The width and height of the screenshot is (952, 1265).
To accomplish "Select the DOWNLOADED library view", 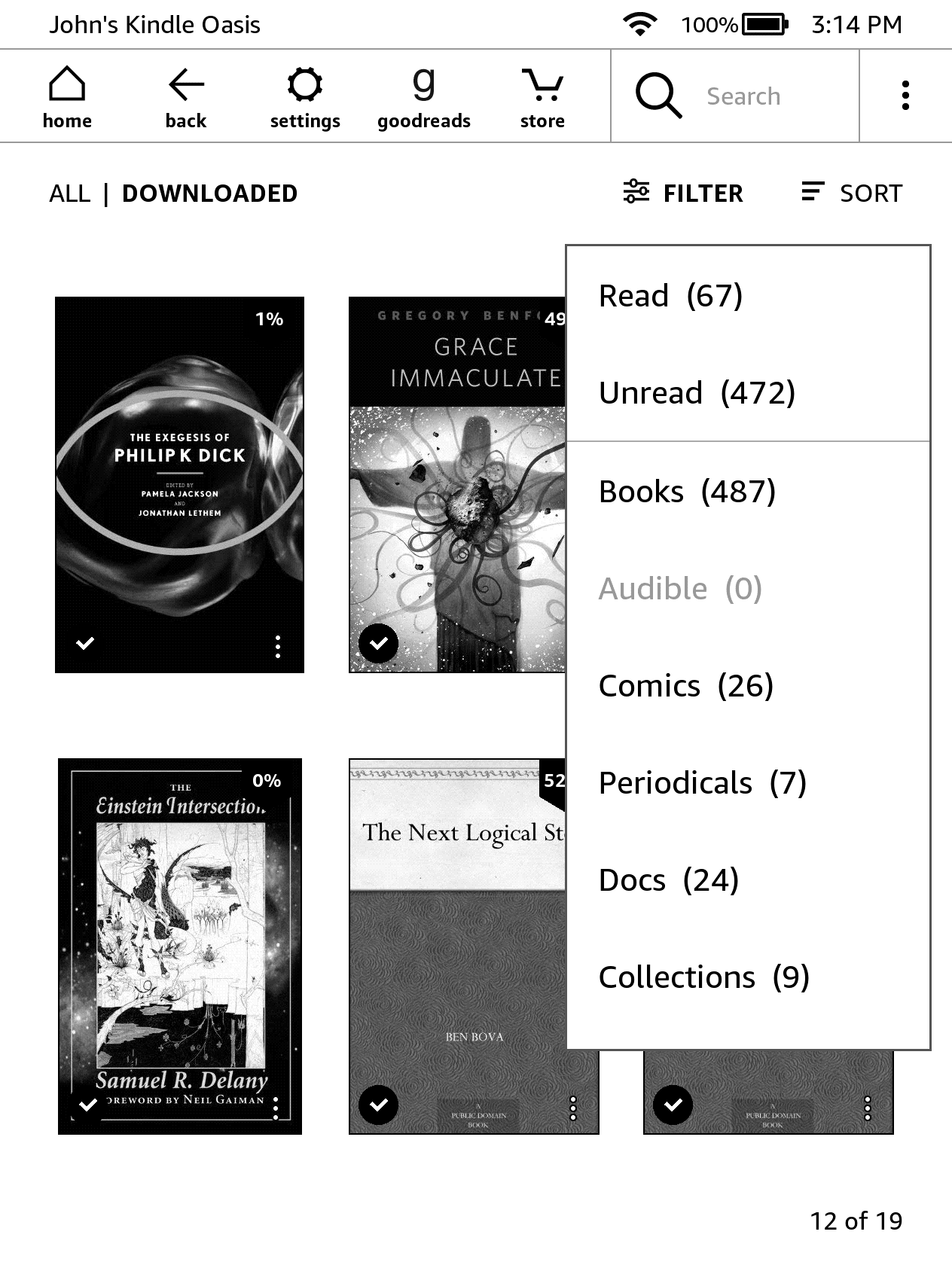I will (x=209, y=194).
